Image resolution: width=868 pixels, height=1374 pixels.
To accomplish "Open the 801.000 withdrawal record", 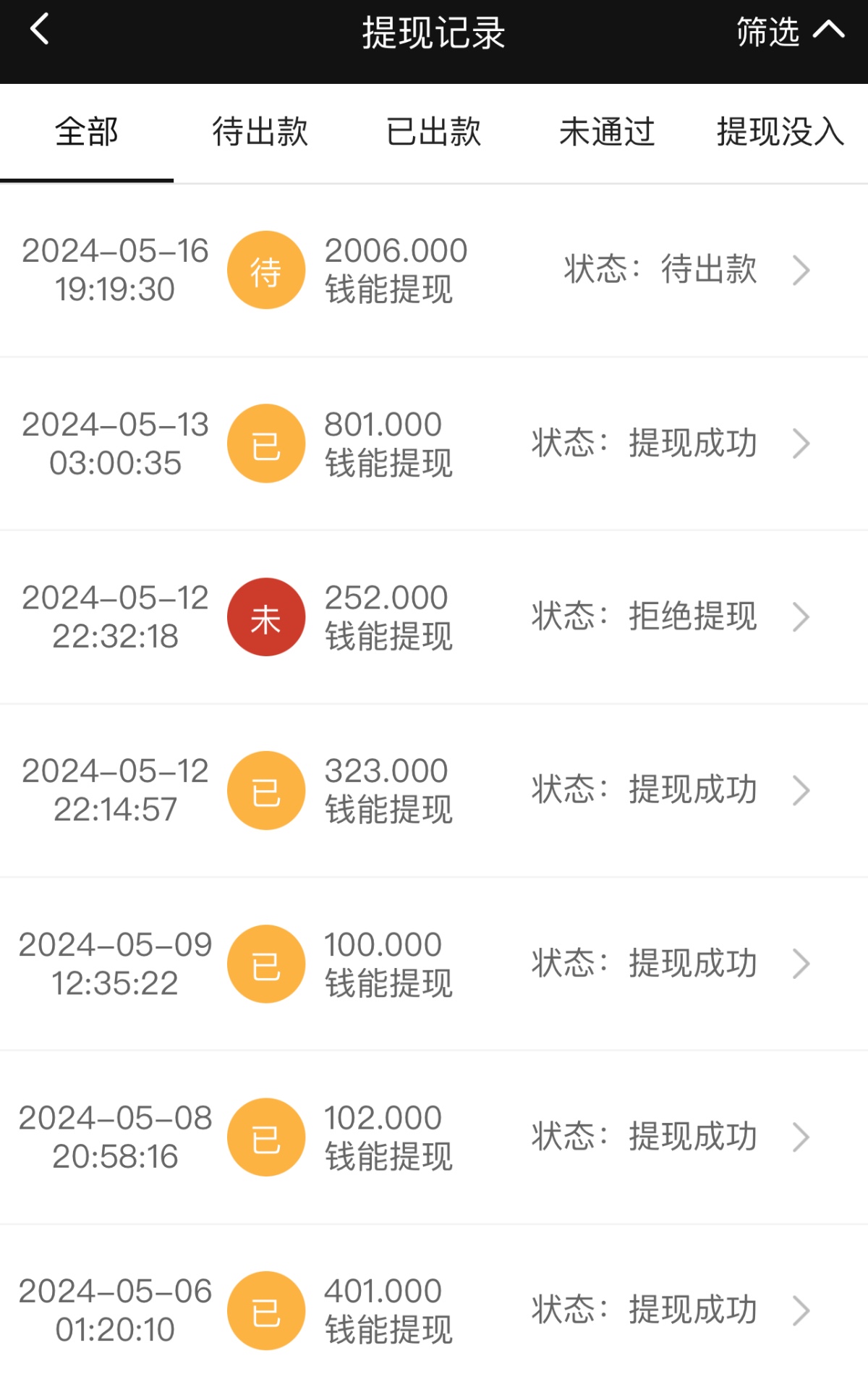I will pyautogui.click(x=434, y=444).
